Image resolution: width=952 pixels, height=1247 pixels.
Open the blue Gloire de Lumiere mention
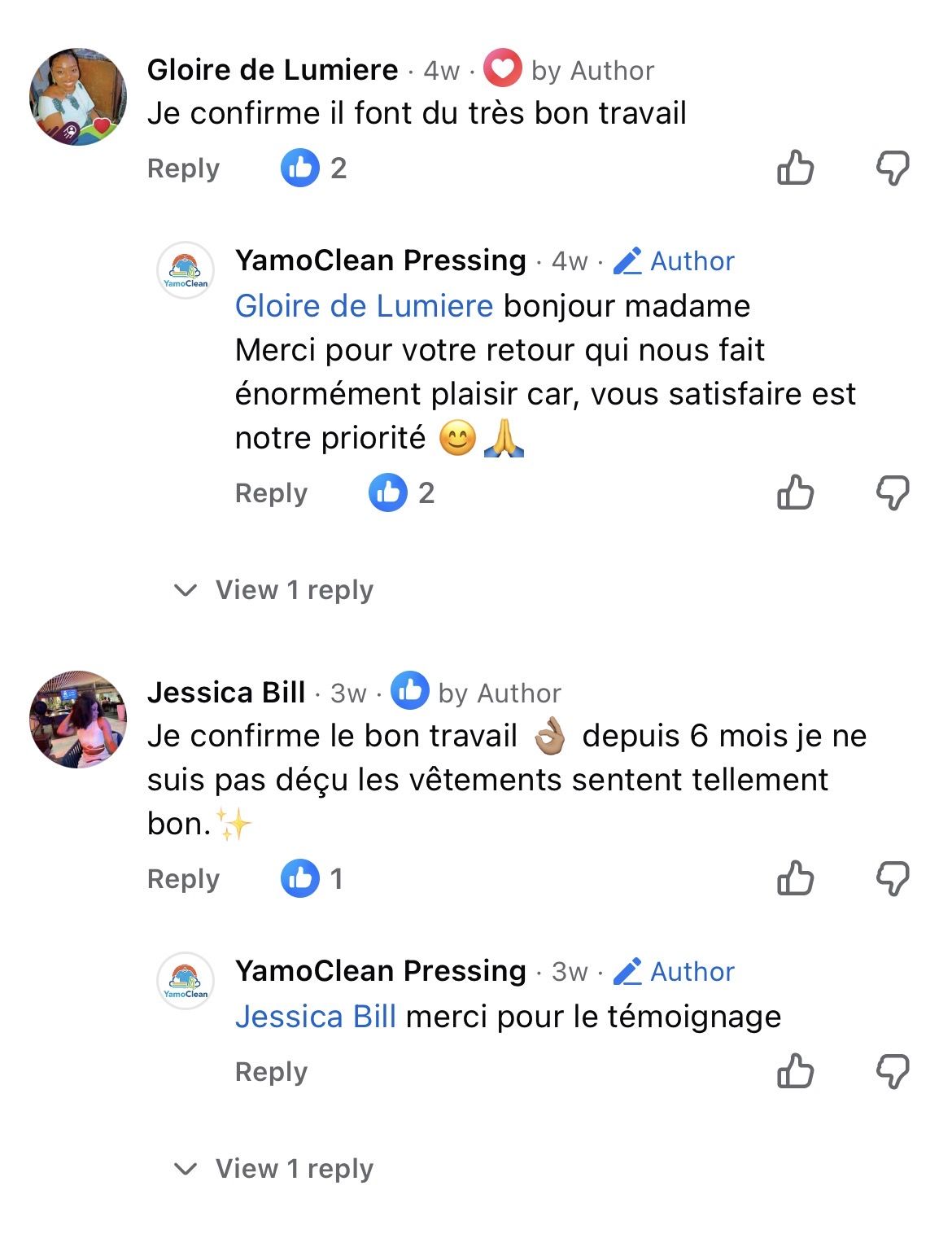point(364,306)
